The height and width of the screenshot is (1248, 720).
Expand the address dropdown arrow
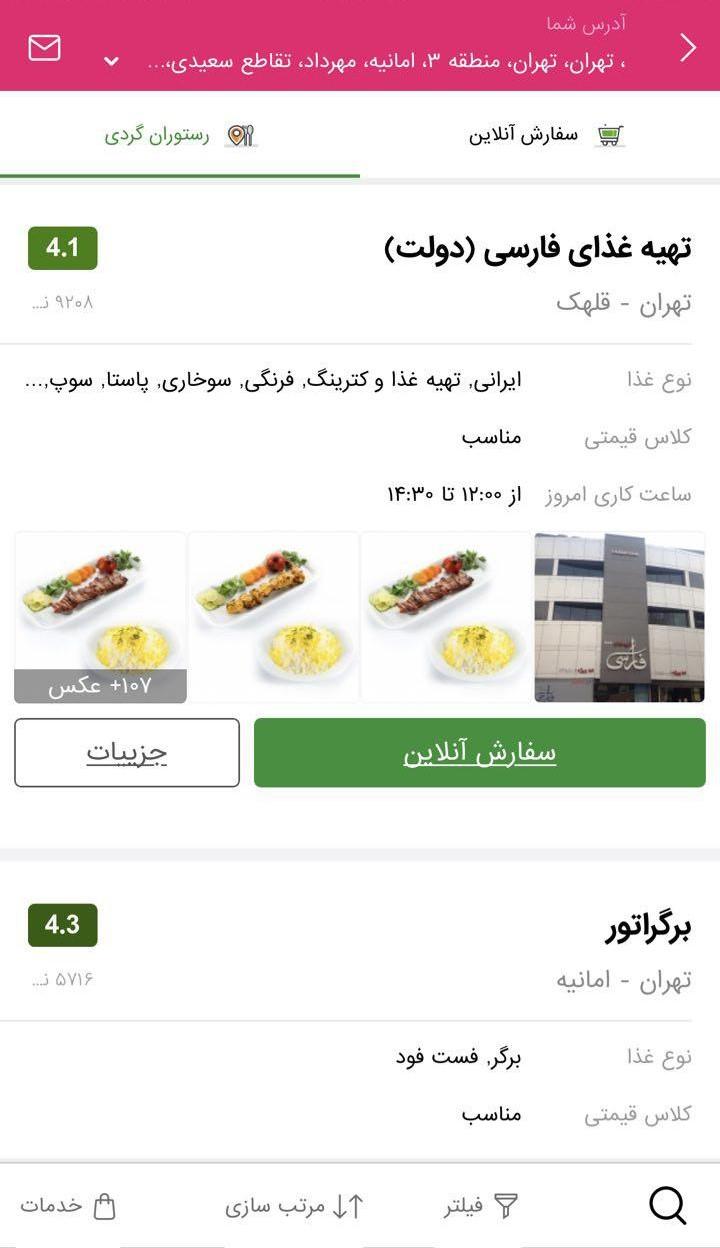[112, 56]
